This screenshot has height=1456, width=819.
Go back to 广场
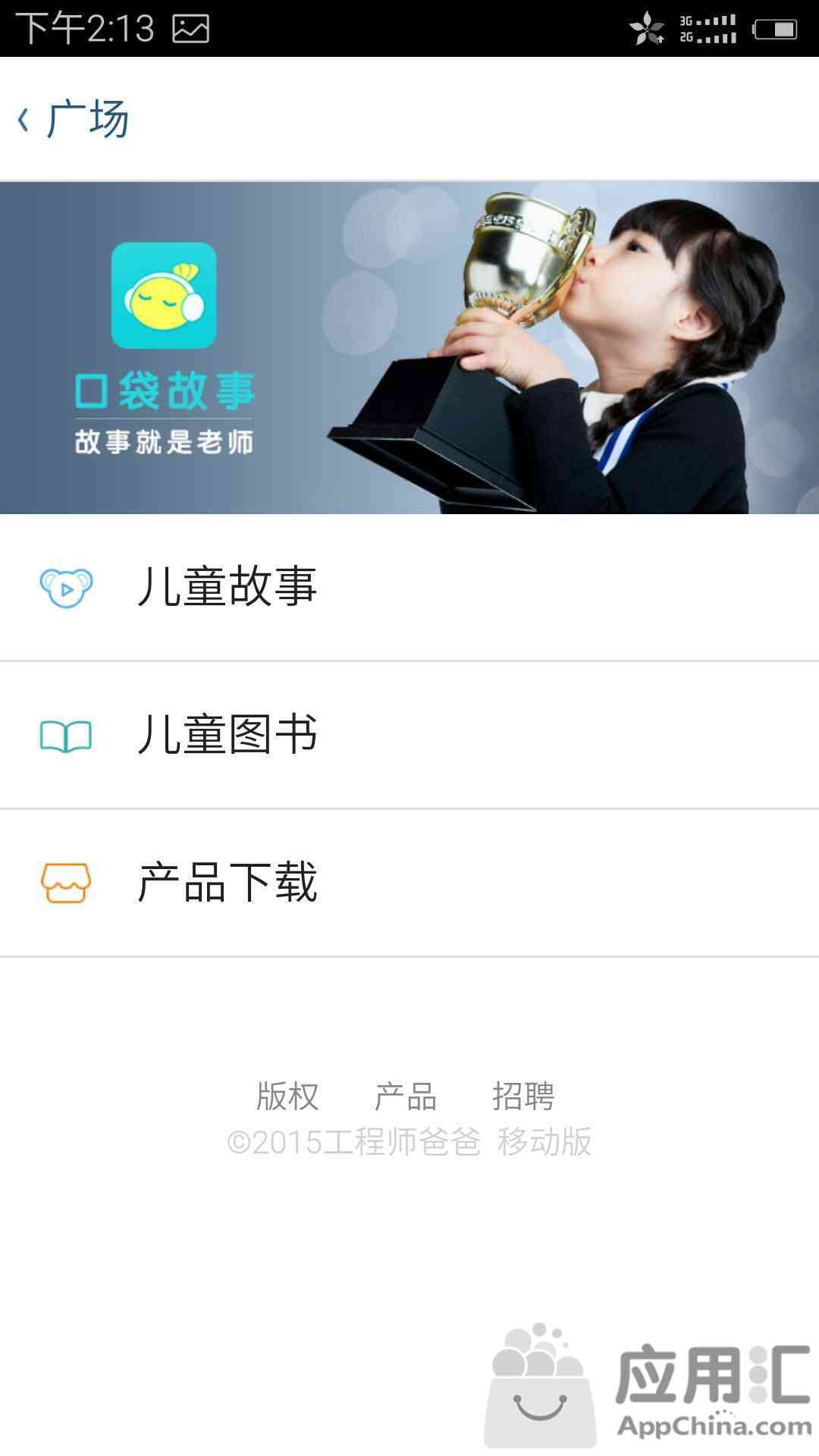click(x=74, y=119)
